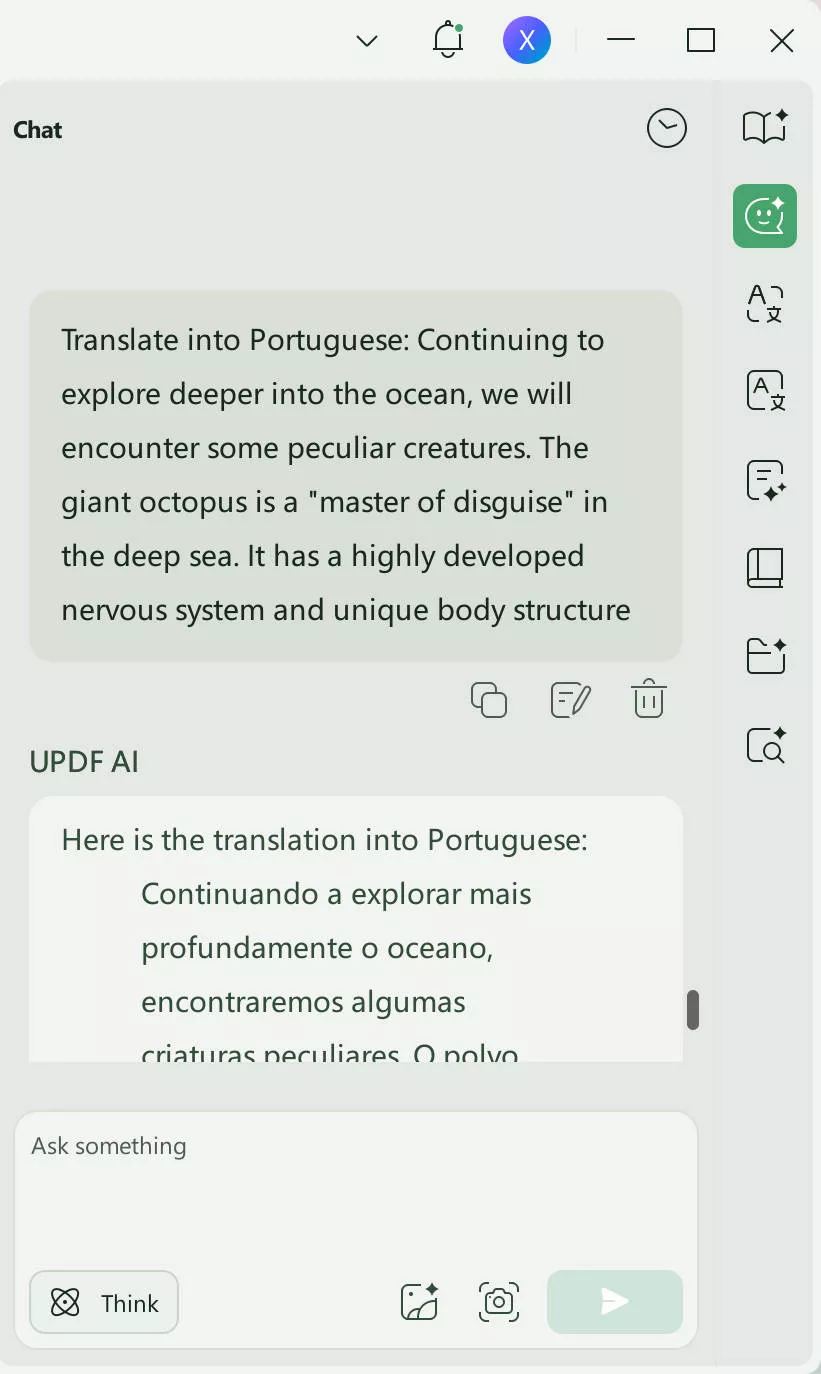Screen dimensions: 821x1374
Task: Delete the translate prompt message
Action: tap(649, 699)
